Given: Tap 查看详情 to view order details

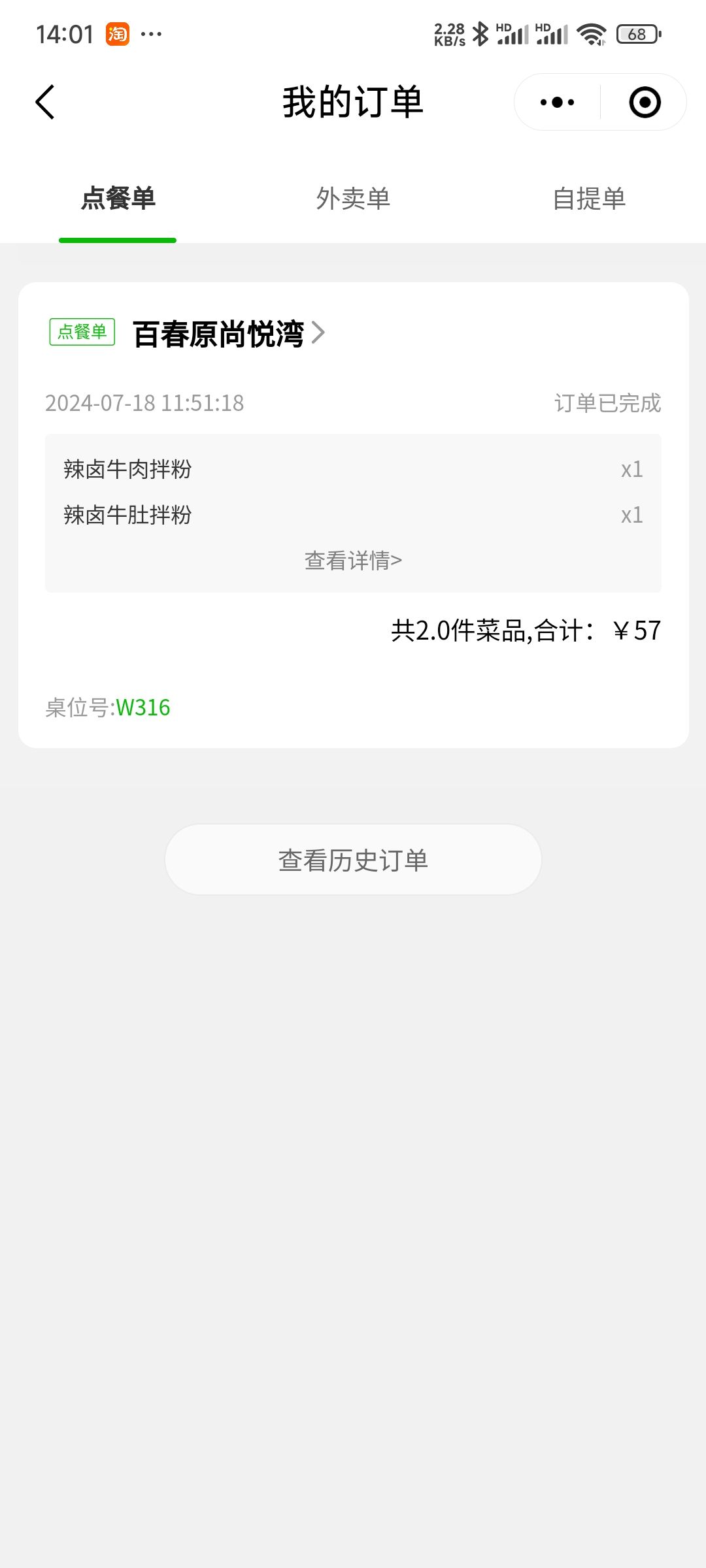Looking at the screenshot, I should (x=353, y=561).
